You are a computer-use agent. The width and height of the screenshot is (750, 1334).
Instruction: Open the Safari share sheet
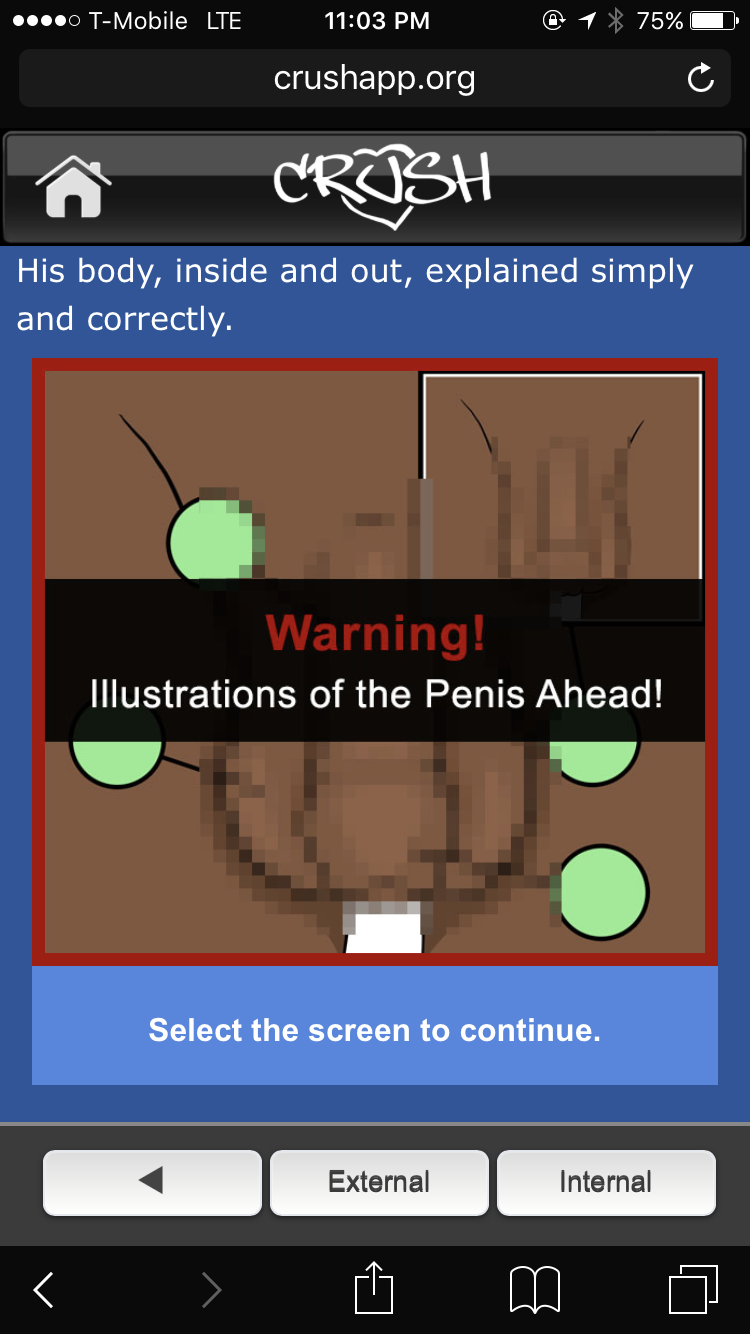[375, 1287]
